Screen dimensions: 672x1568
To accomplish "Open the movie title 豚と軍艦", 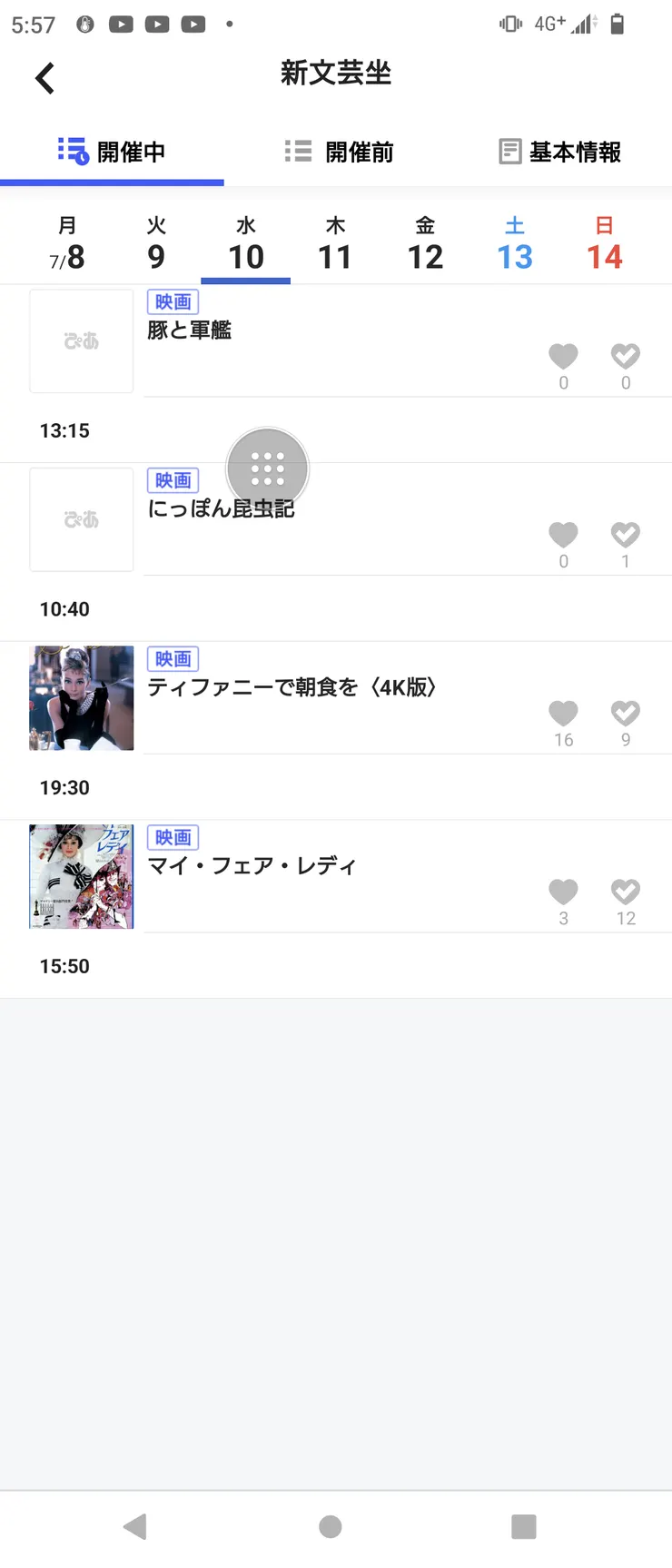I will [x=189, y=330].
